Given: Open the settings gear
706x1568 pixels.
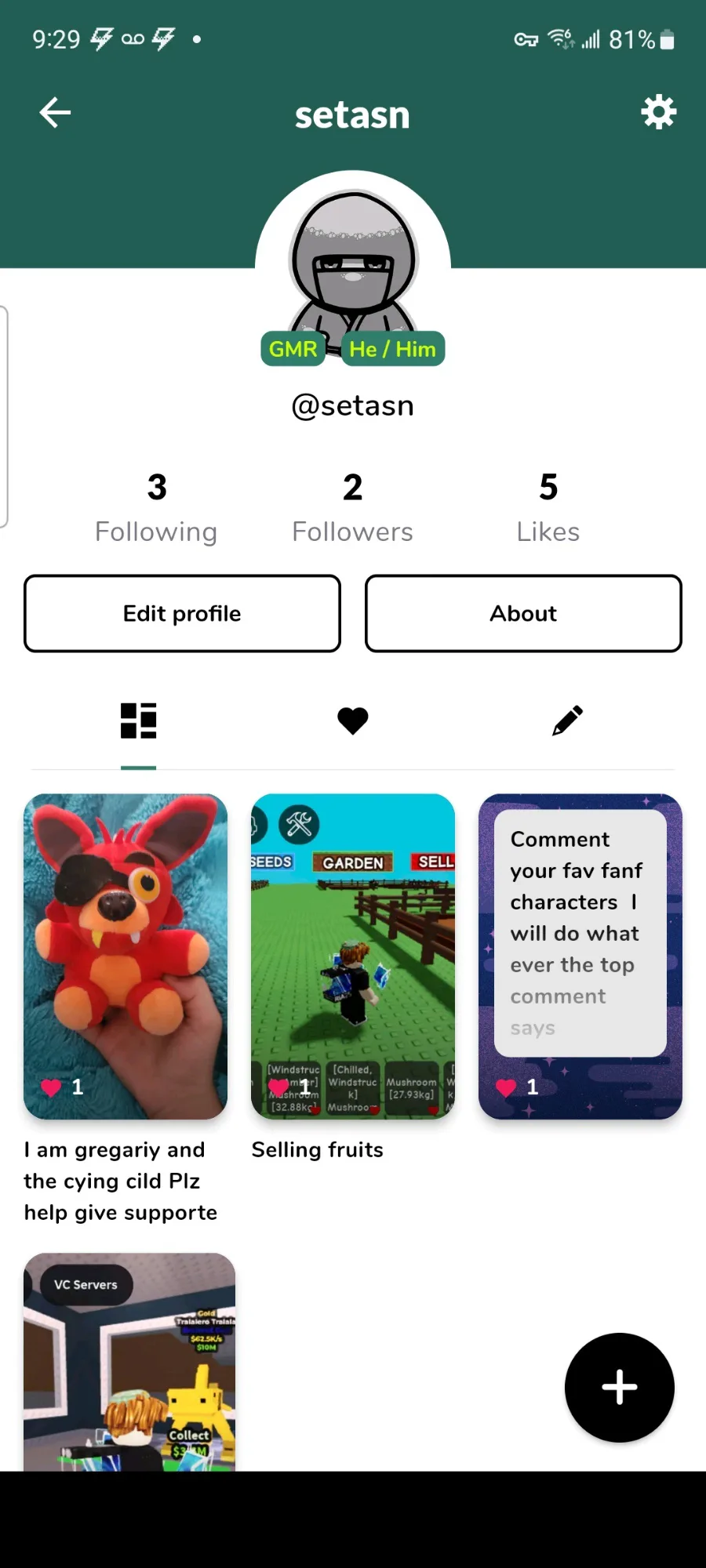Looking at the screenshot, I should 658,112.
